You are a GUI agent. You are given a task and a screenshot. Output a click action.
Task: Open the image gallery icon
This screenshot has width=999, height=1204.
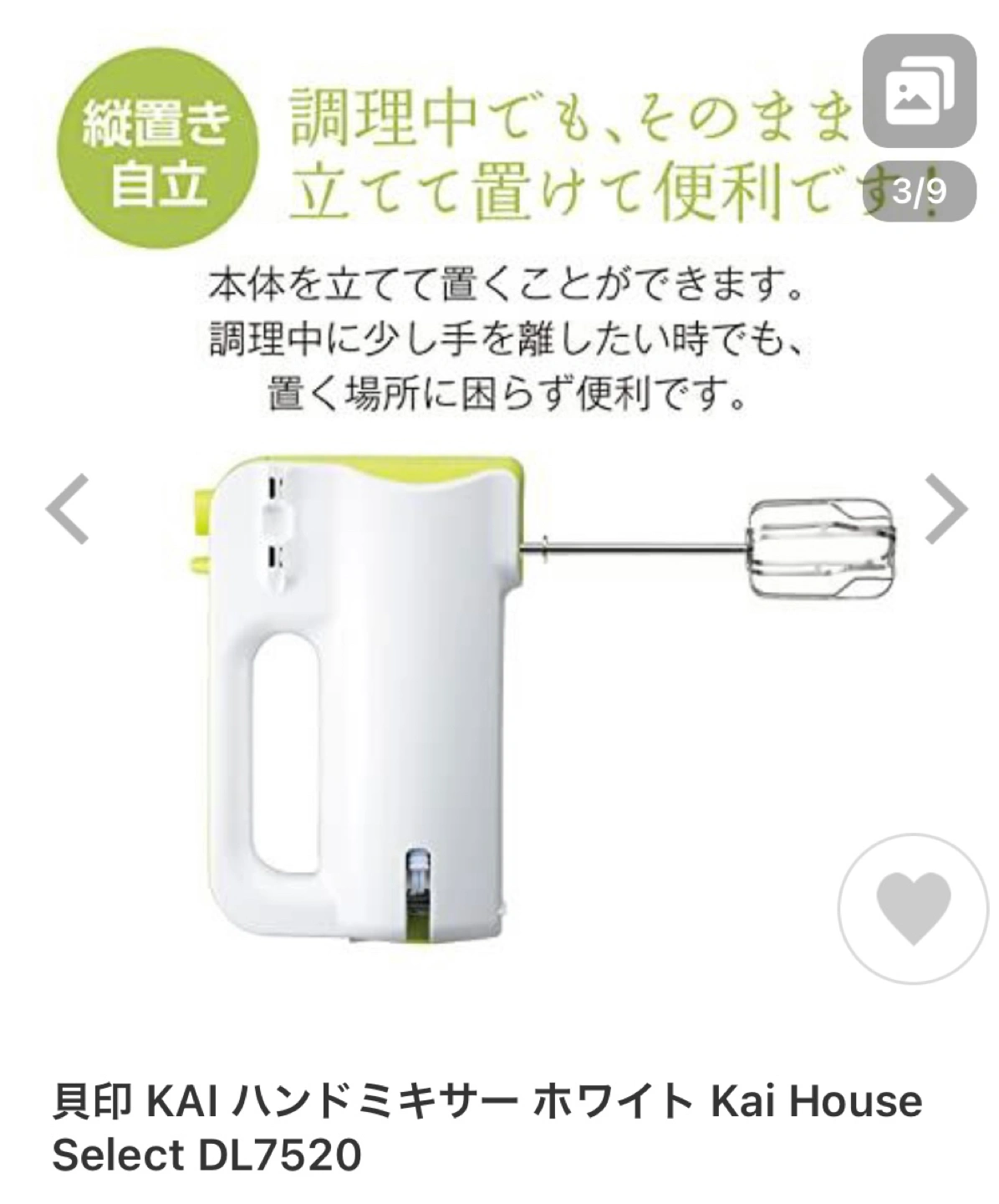pyautogui.click(x=919, y=91)
